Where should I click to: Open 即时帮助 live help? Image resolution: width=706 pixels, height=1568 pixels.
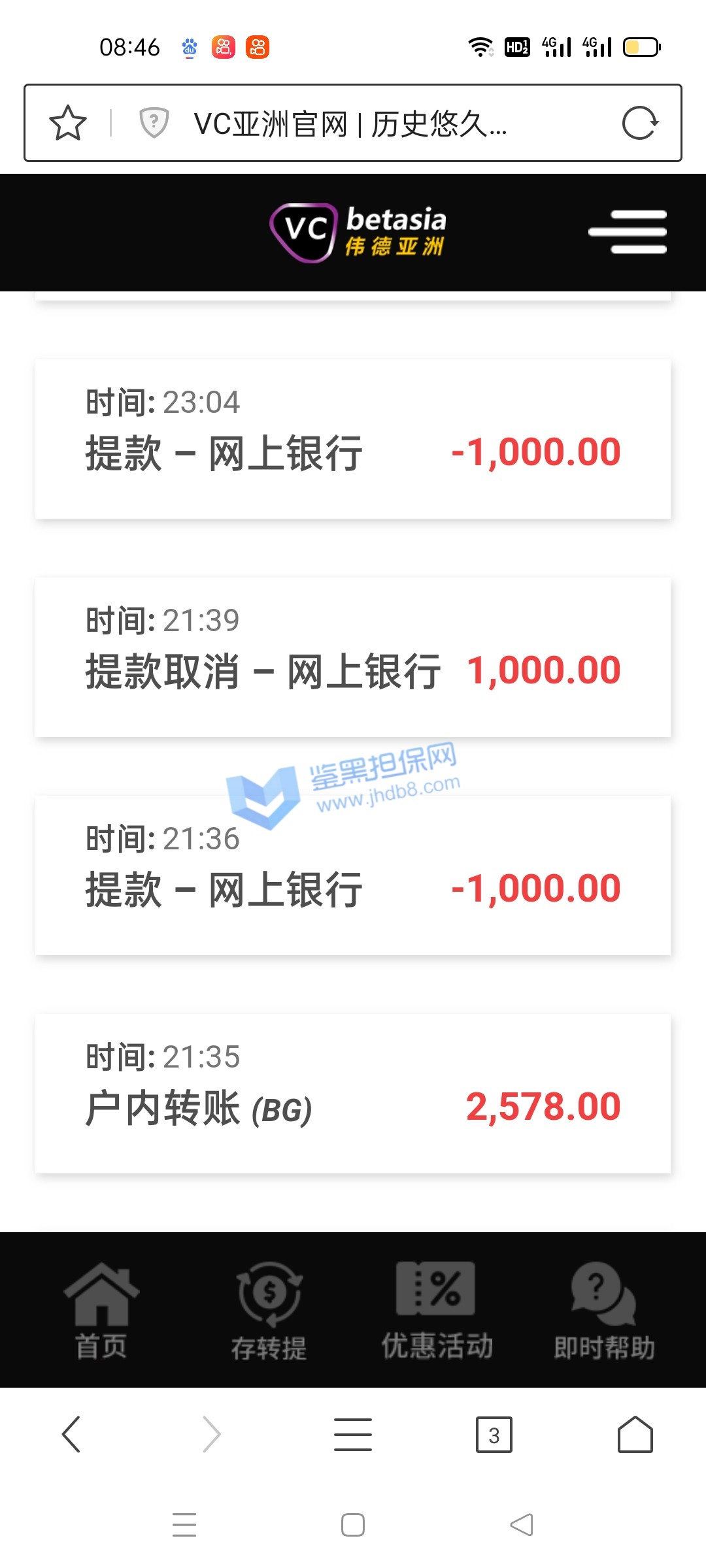604,1310
